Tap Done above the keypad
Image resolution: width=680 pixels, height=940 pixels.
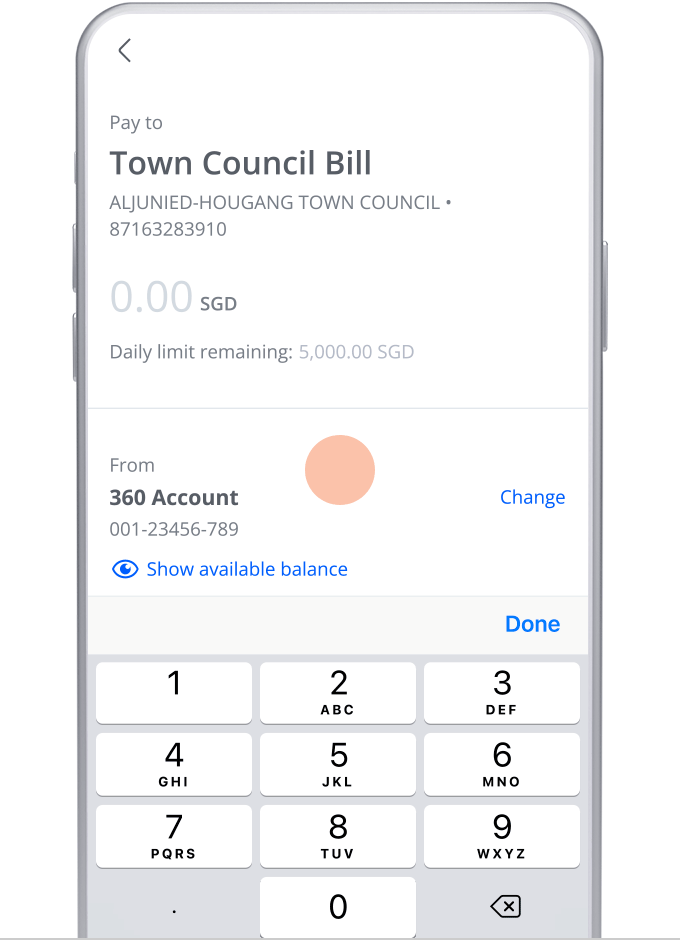532,624
